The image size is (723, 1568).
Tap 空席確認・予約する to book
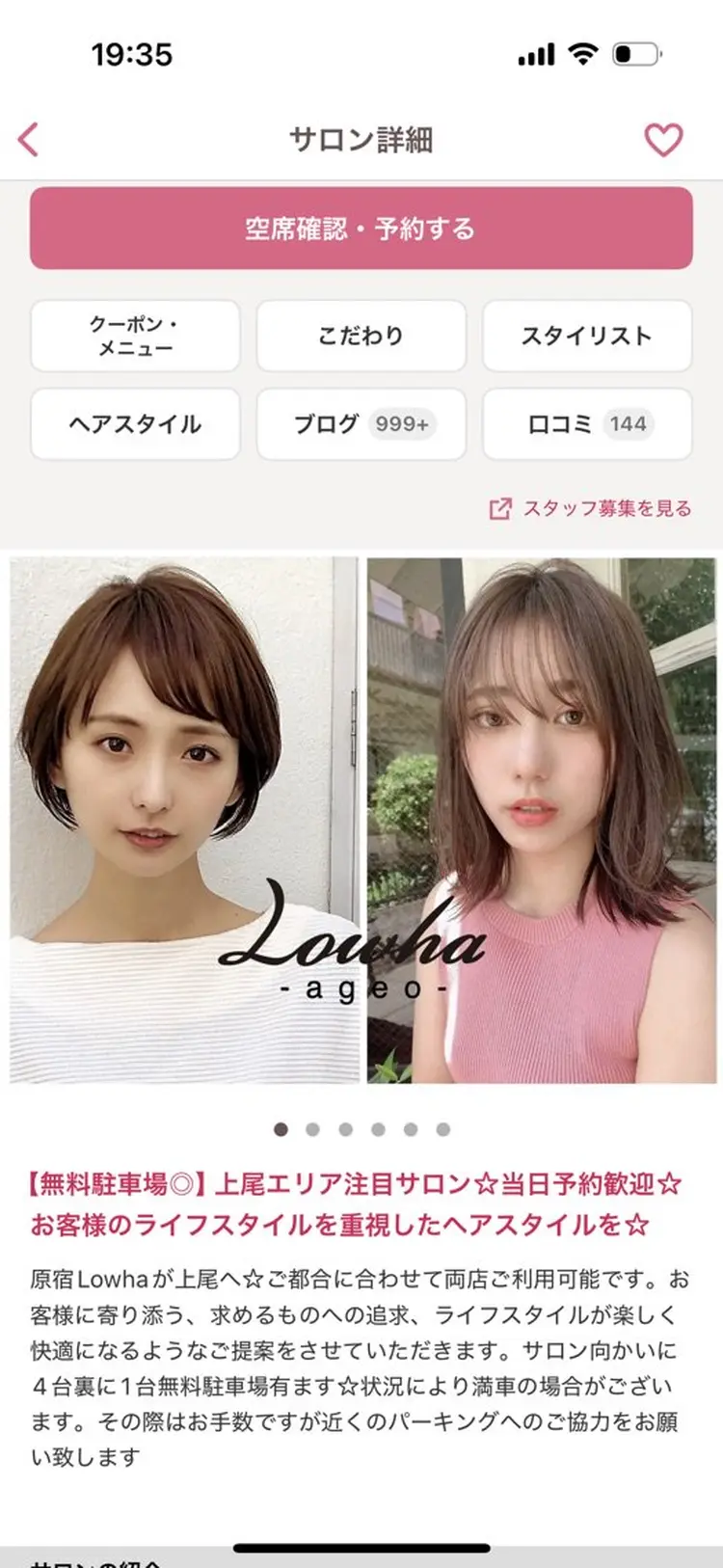click(361, 229)
